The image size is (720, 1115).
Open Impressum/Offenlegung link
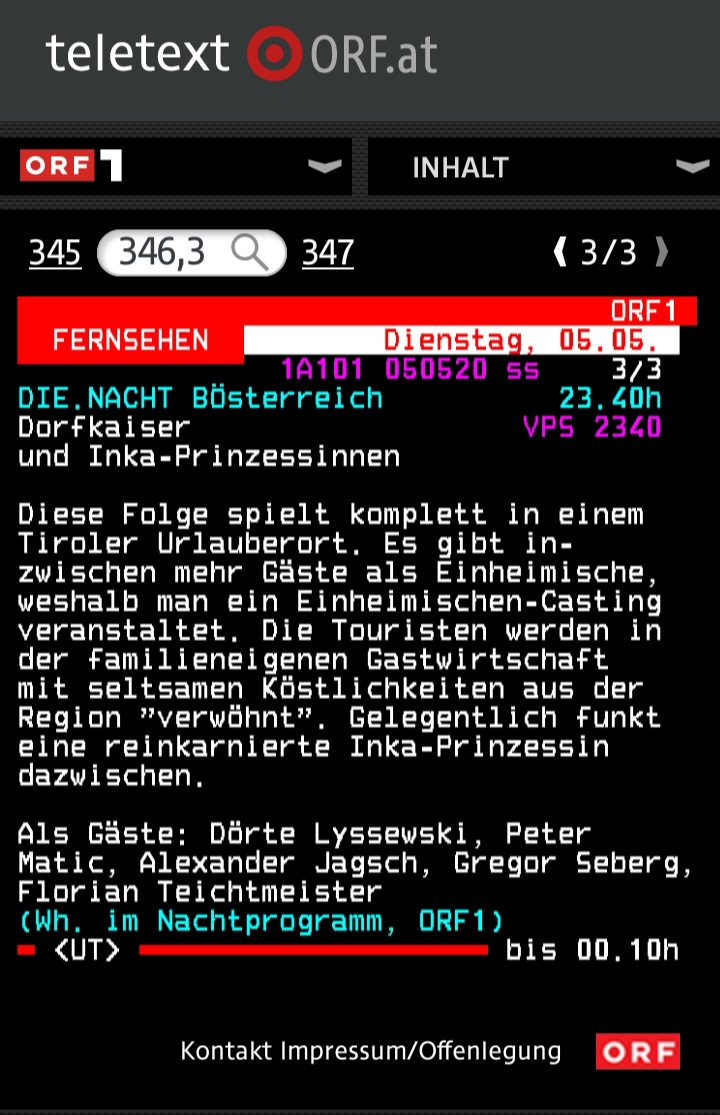420,1051
